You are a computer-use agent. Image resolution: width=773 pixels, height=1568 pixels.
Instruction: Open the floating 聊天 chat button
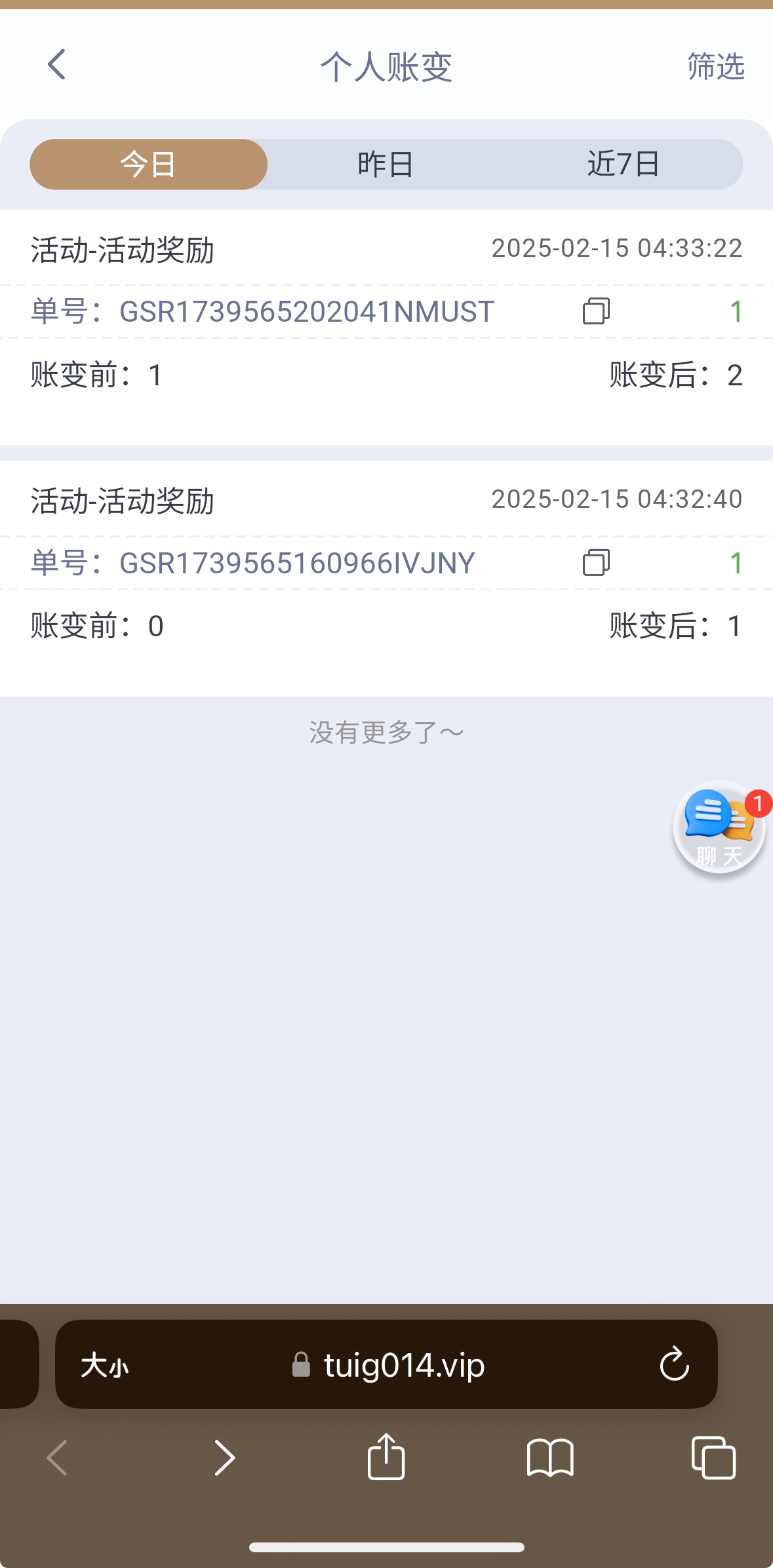(x=720, y=828)
